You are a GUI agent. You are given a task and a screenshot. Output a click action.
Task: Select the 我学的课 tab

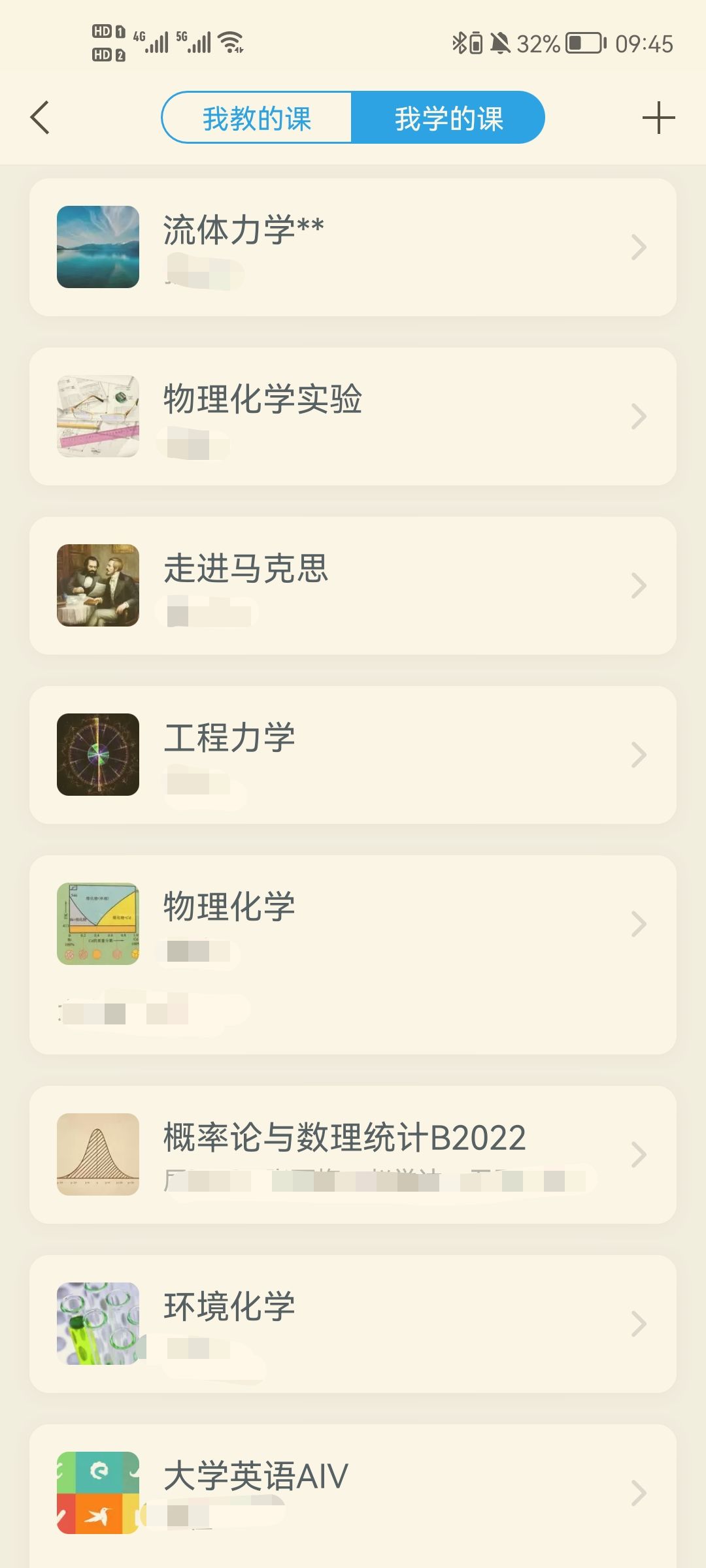[x=450, y=119]
